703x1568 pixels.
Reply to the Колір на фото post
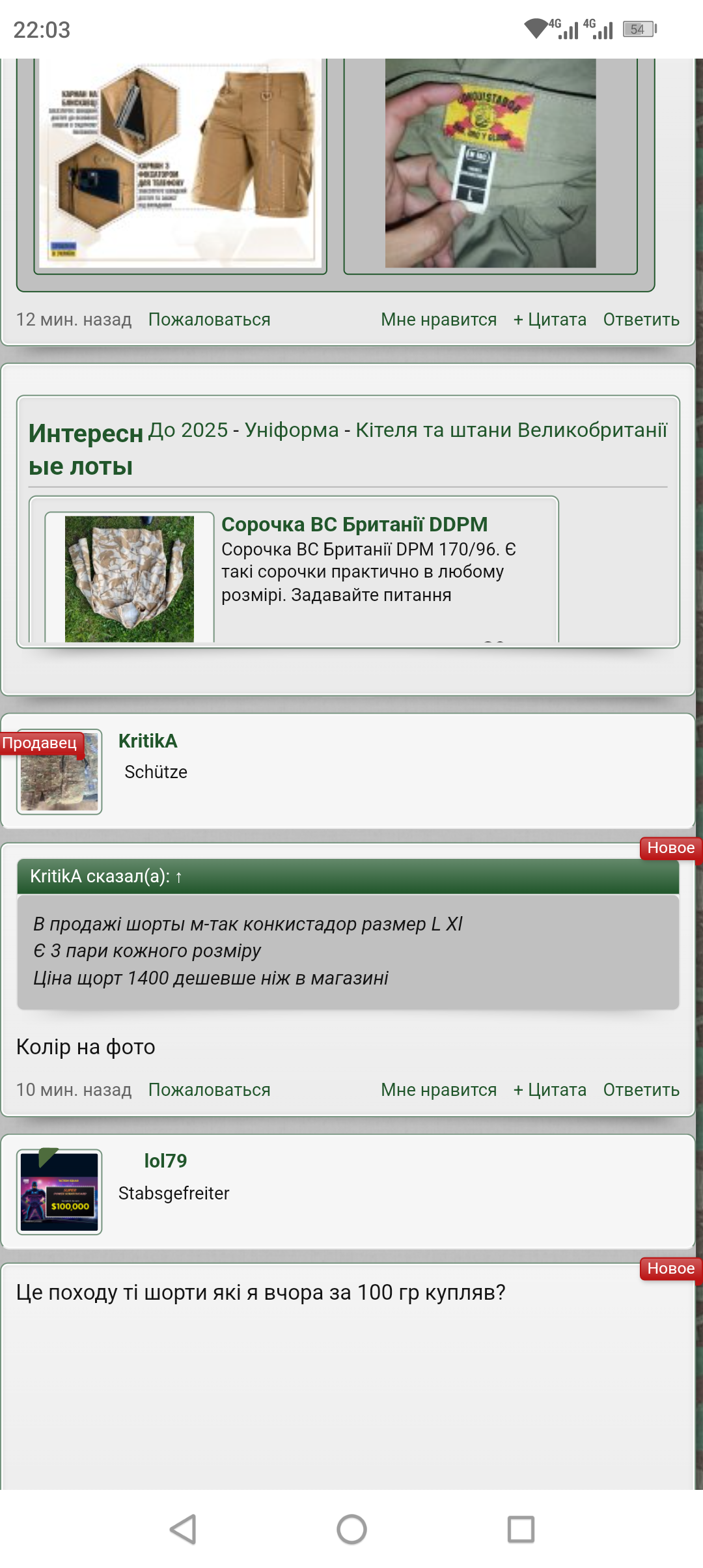(641, 1090)
